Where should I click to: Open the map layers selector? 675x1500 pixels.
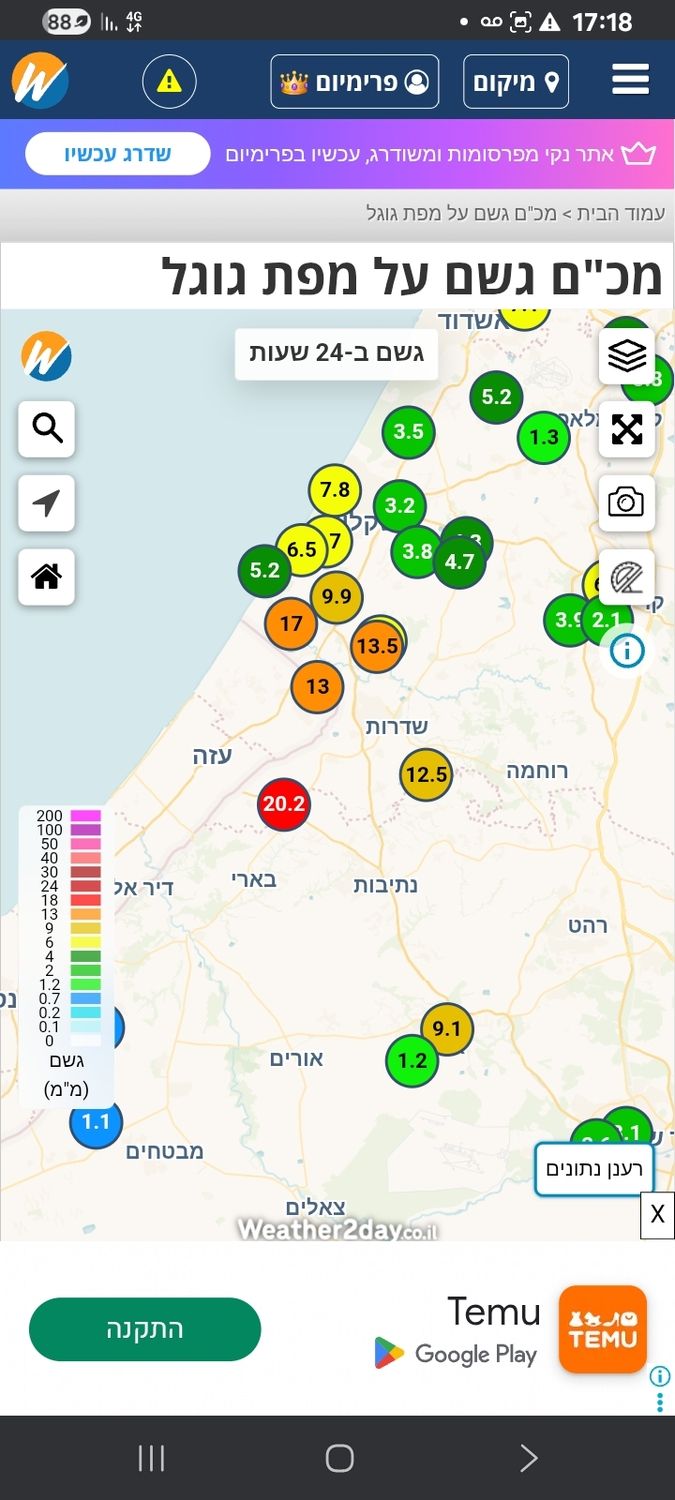pyautogui.click(x=627, y=355)
